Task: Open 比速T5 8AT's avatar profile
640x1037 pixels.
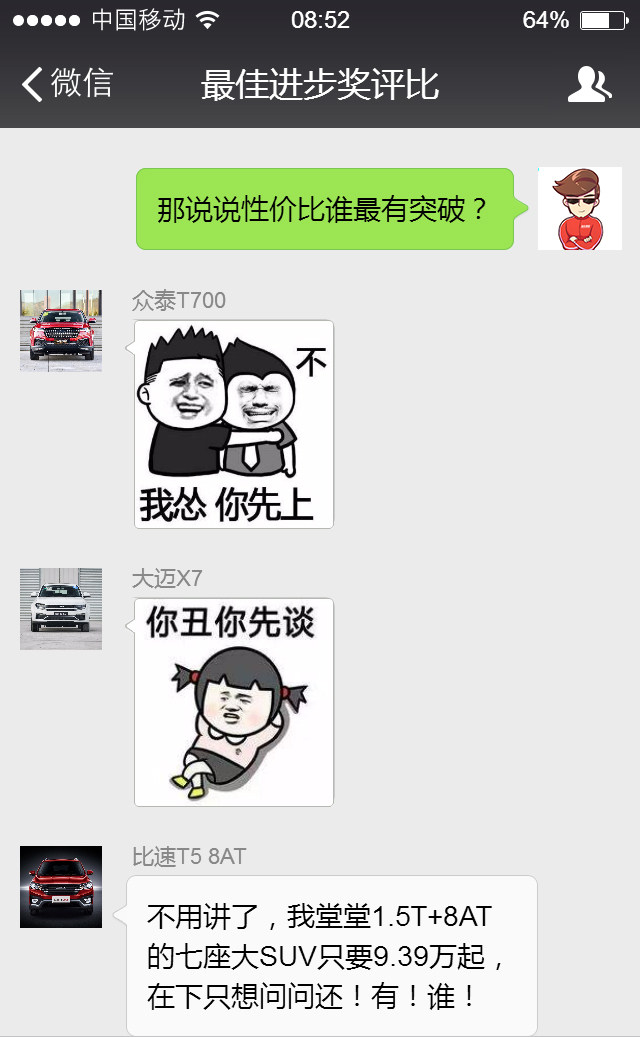Action: tap(61, 886)
